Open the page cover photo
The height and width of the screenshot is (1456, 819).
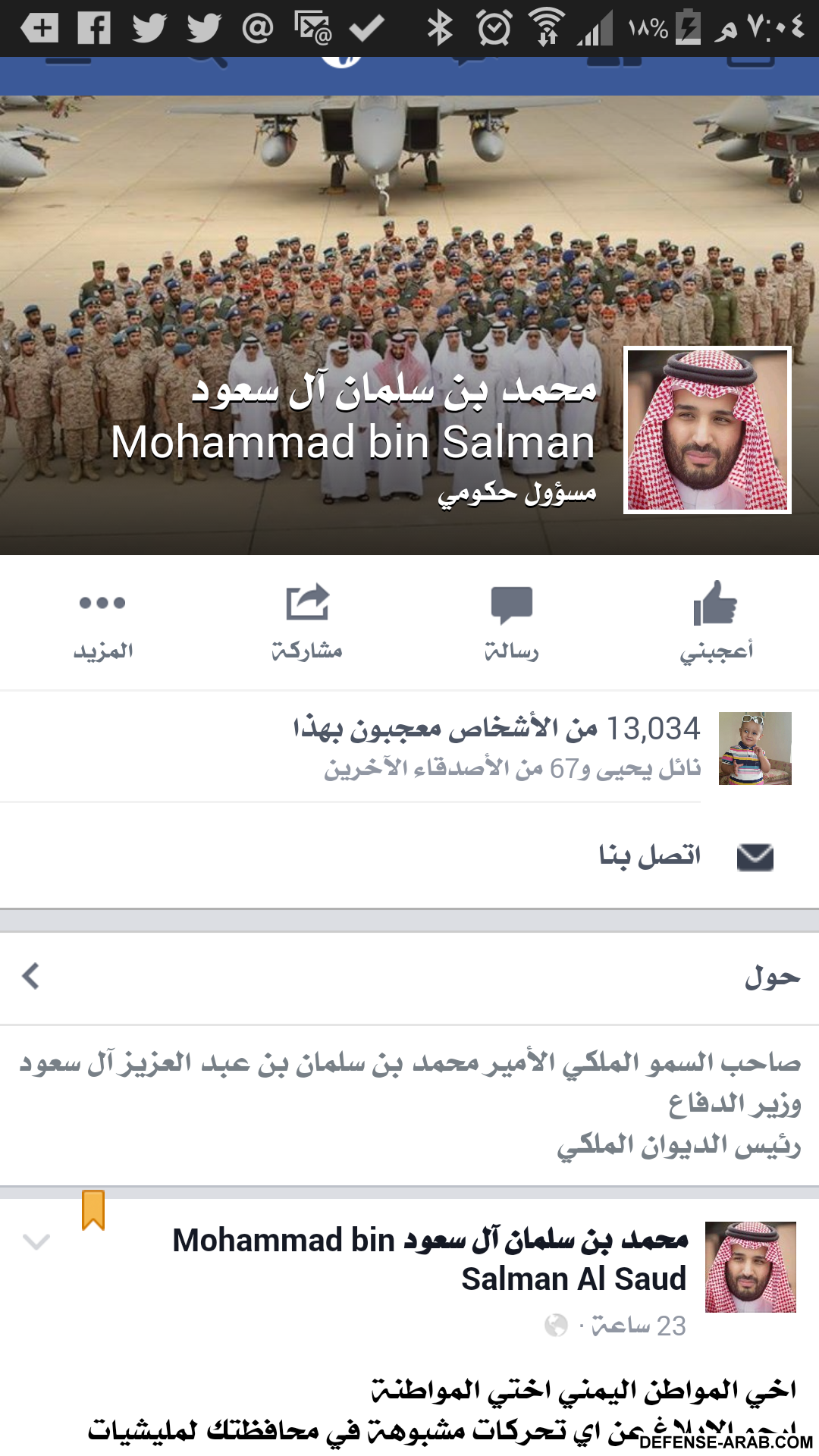click(x=303, y=227)
